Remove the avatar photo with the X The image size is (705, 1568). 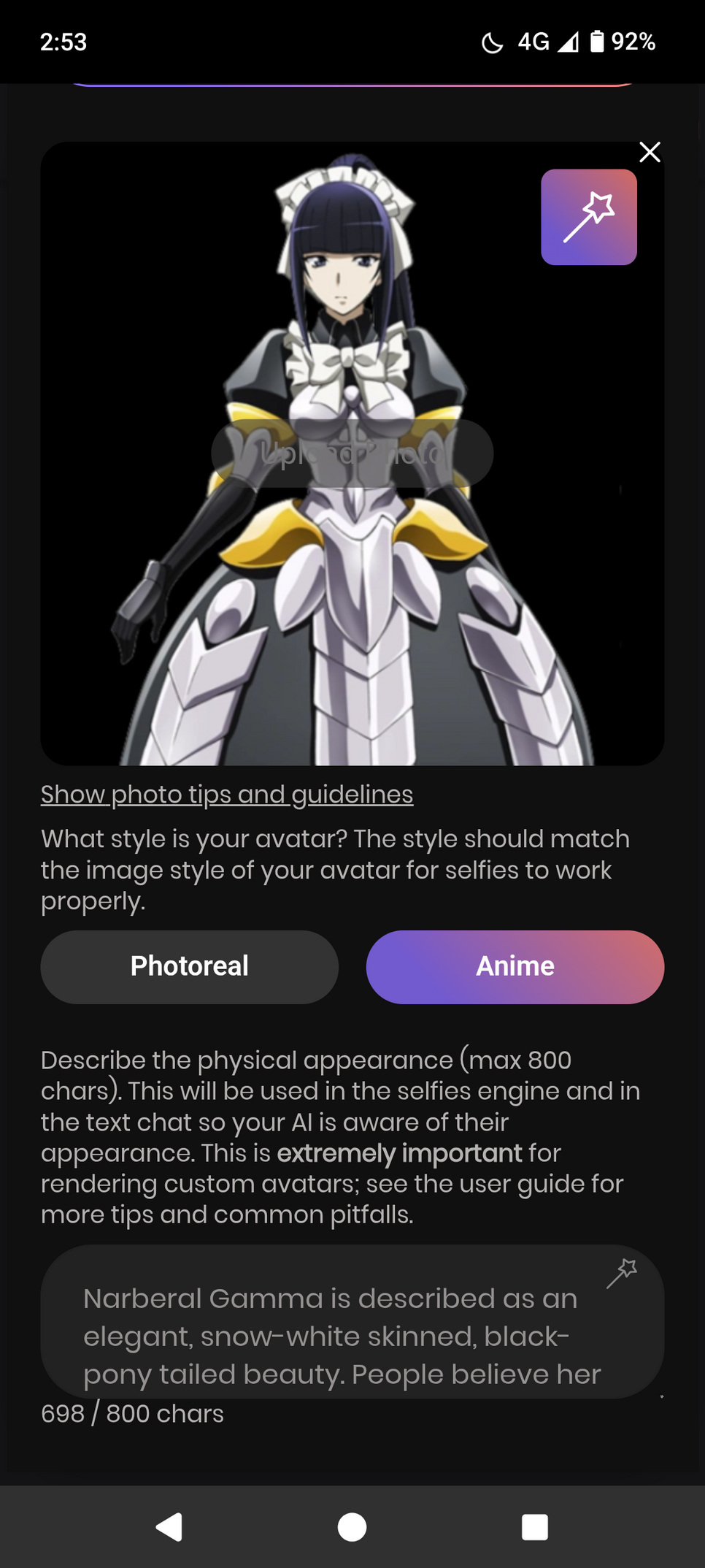click(650, 152)
